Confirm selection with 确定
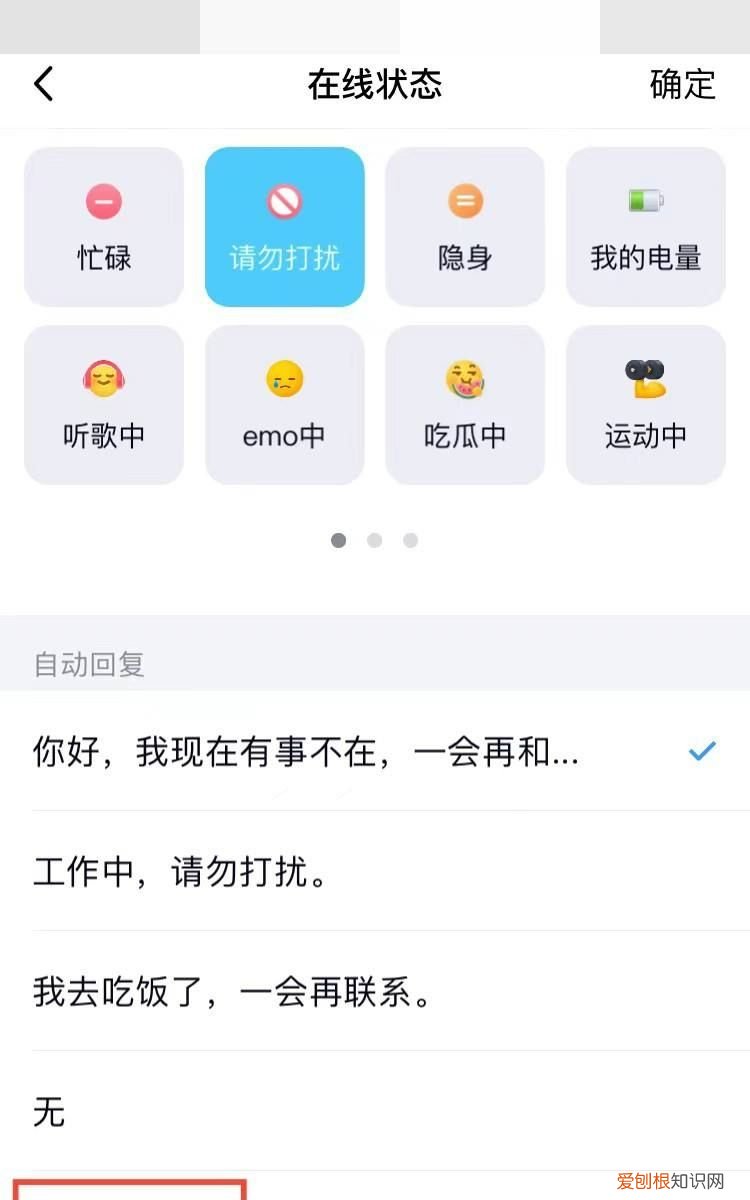Screen dimensions: 750x1200 tap(683, 86)
